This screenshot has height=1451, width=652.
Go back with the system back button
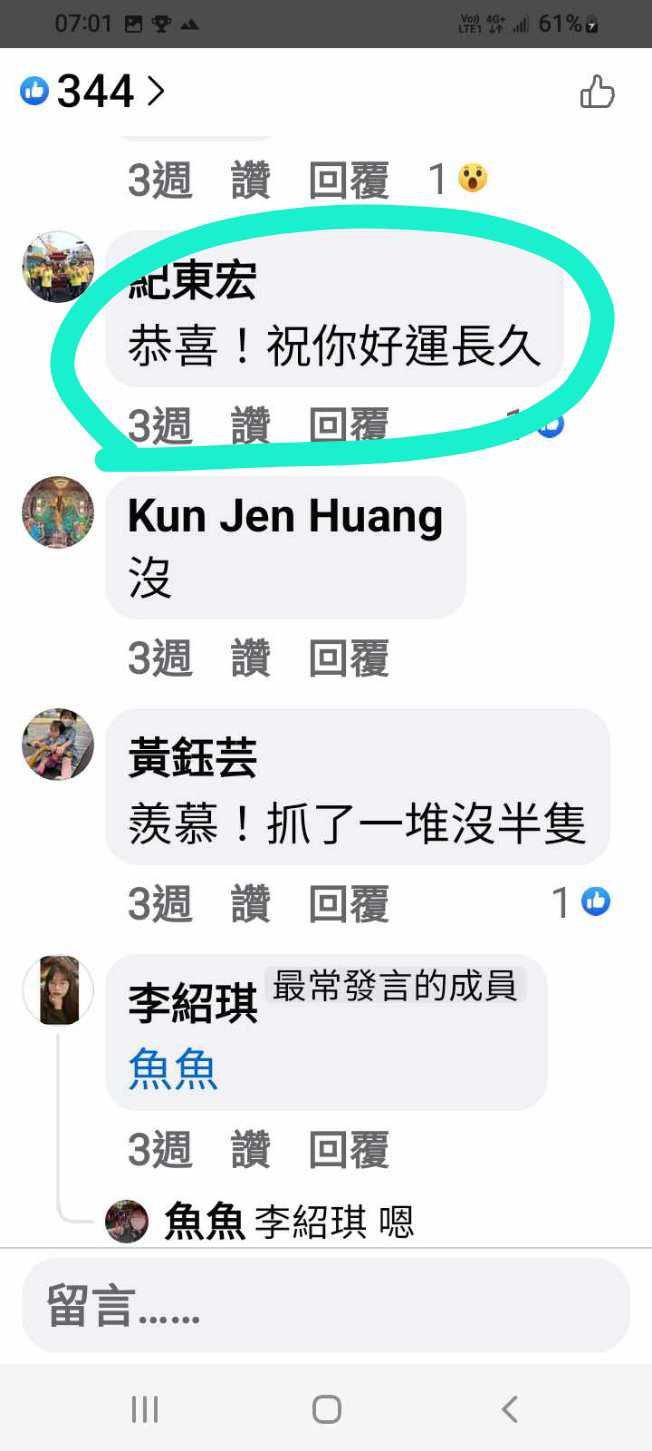(x=509, y=1410)
